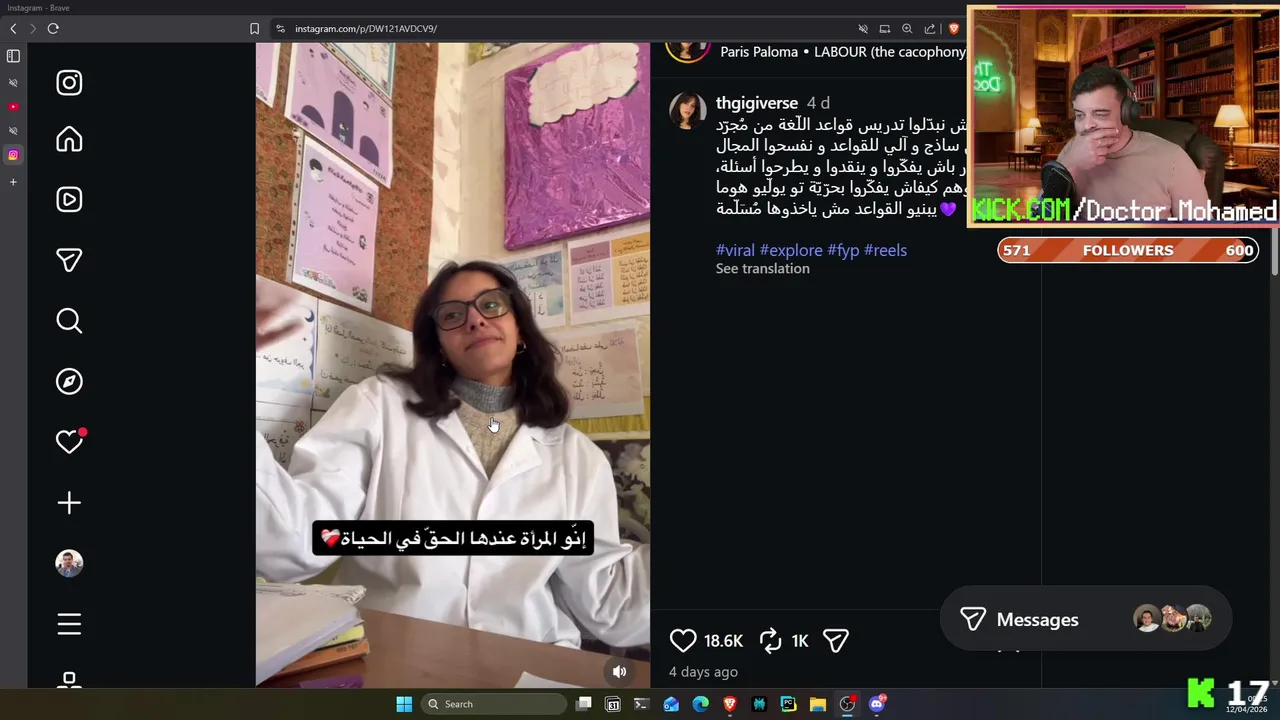Open the #viral hashtag
1280x720 pixels.
coord(735,250)
